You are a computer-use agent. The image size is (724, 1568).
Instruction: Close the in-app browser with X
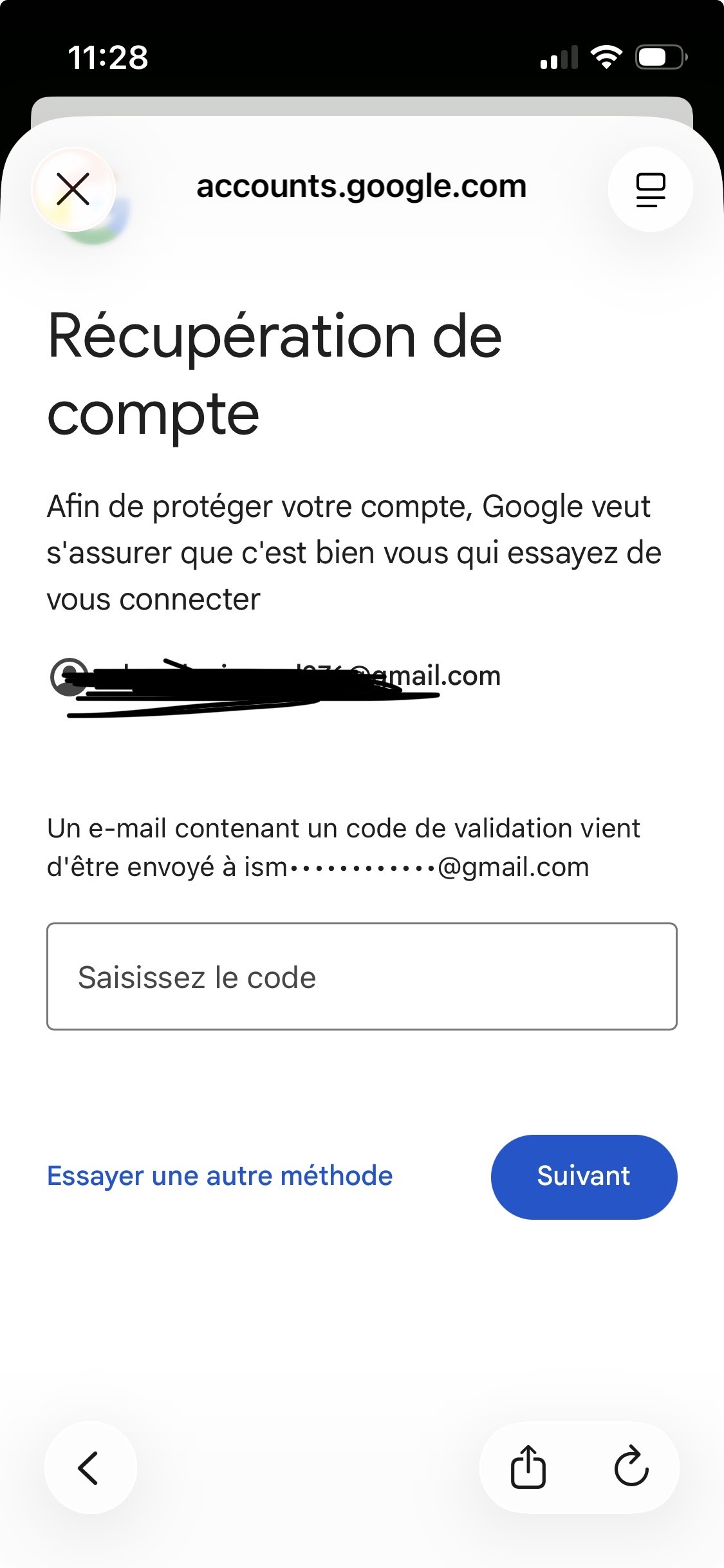point(73,189)
